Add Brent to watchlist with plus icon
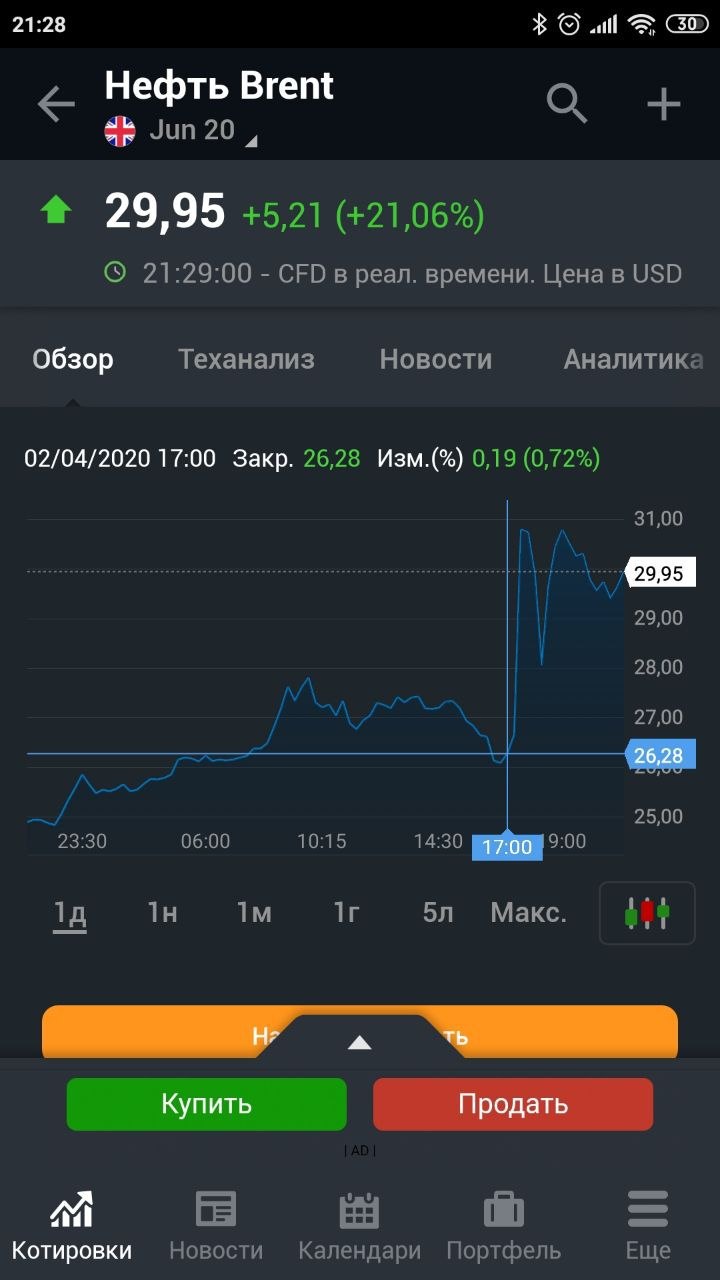Screen dimensions: 720x1280 click(664, 104)
